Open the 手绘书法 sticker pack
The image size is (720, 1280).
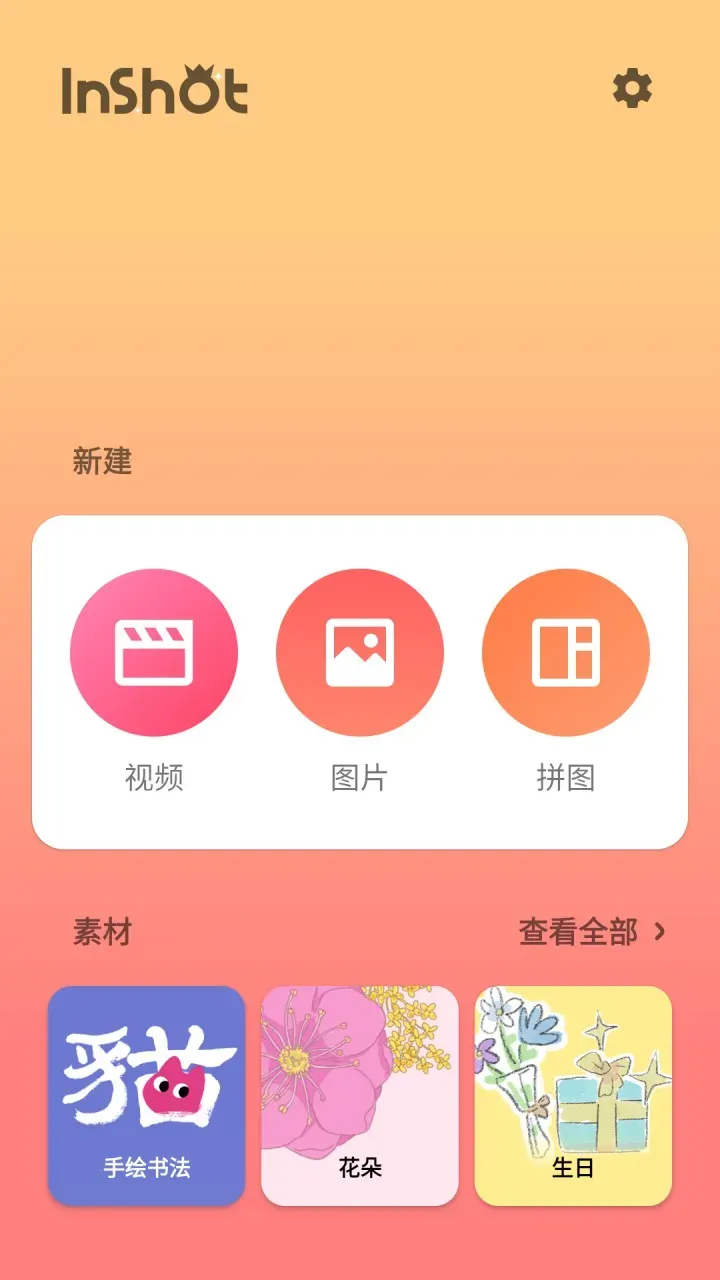[x=147, y=1095]
